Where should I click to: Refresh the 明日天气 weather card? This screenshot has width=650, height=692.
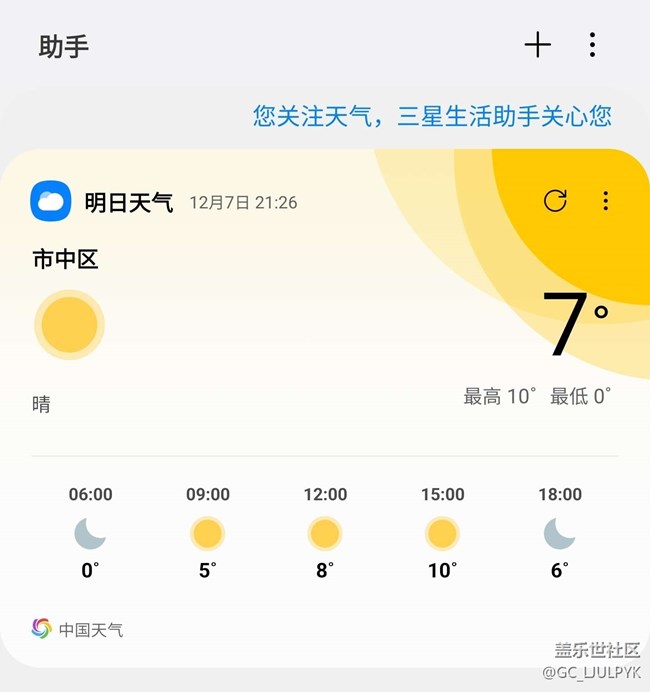(555, 201)
